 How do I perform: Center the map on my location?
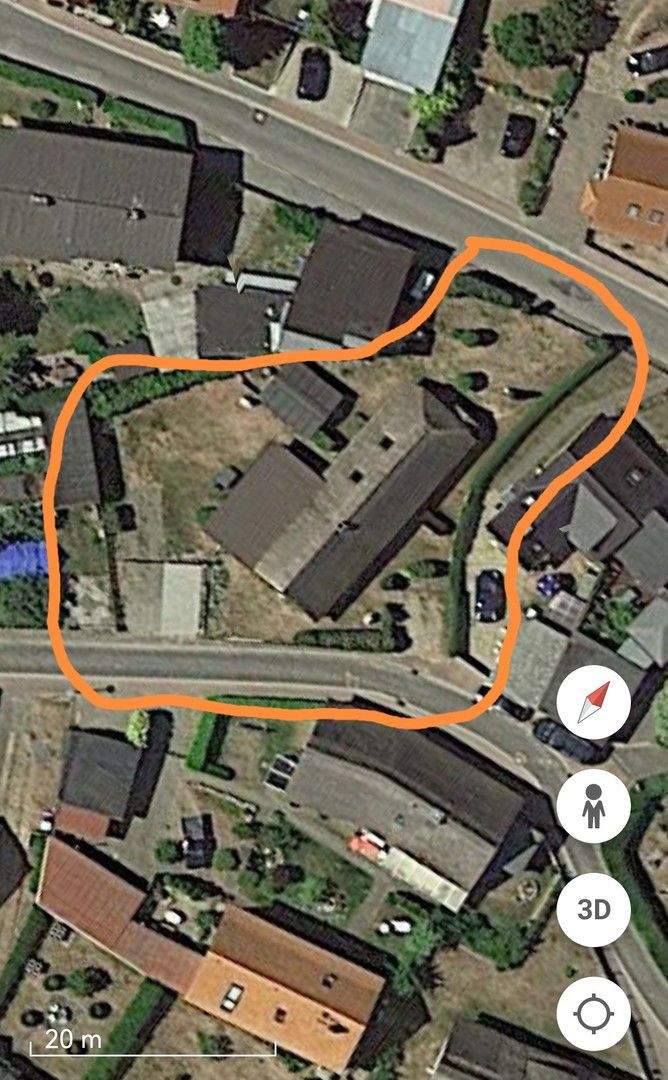[594, 1013]
